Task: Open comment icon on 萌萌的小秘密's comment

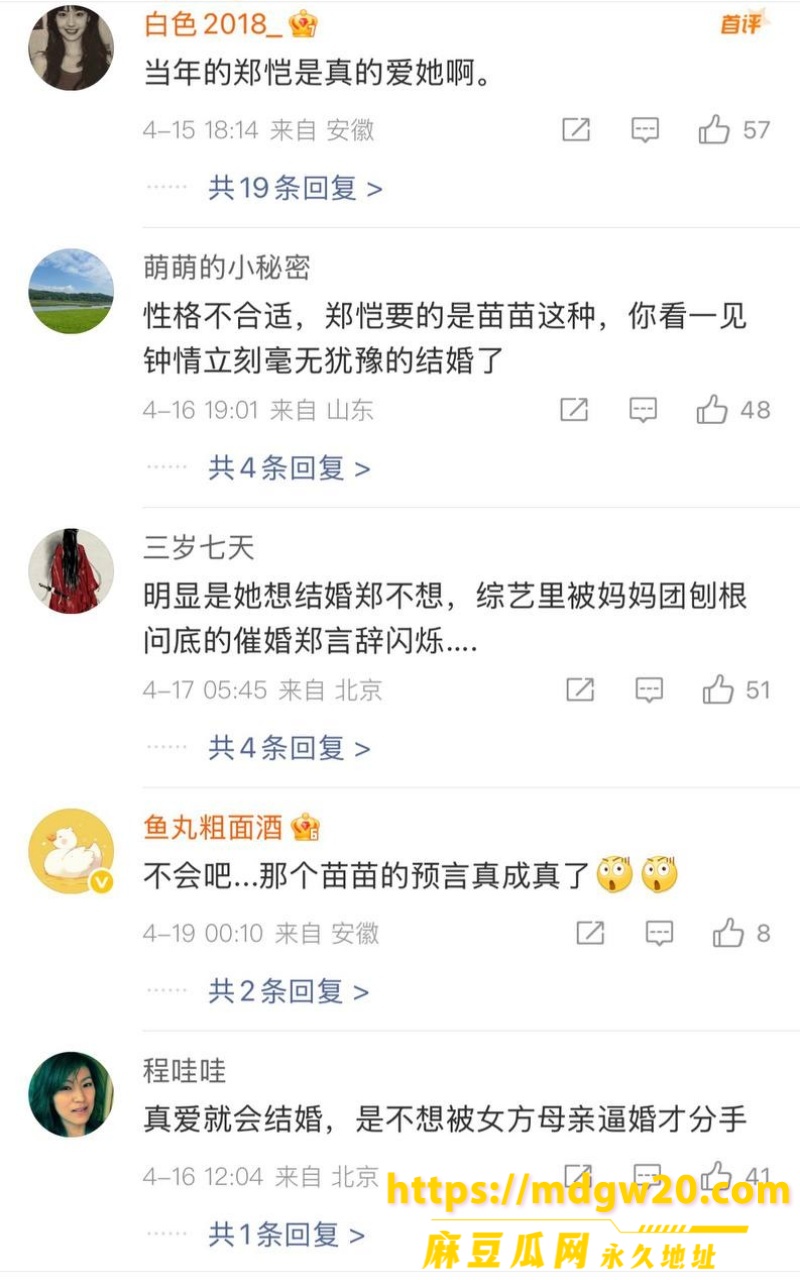Action: pyautogui.click(x=643, y=409)
